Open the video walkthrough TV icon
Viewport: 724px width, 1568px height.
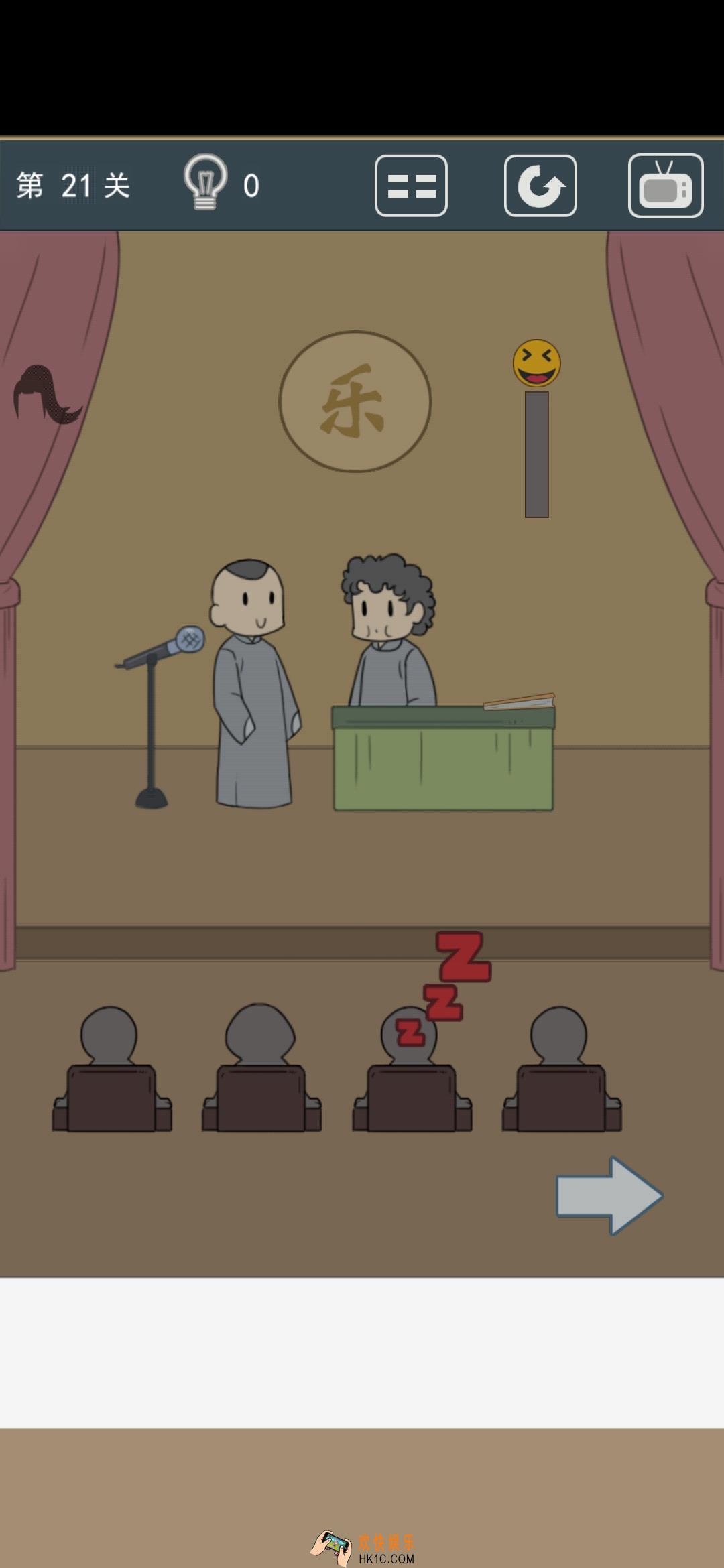pos(665,186)
